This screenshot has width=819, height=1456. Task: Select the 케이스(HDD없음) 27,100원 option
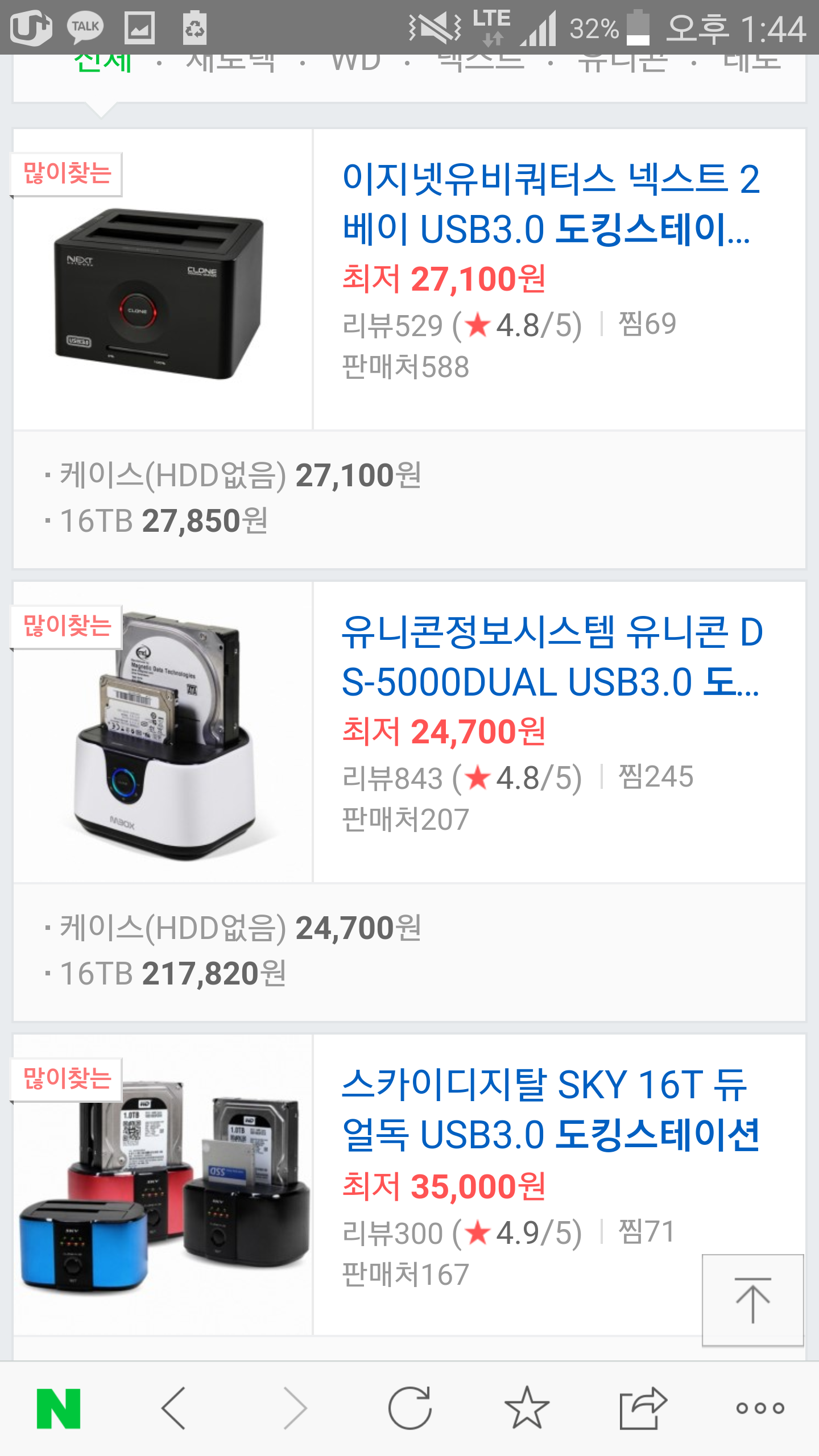240,475
